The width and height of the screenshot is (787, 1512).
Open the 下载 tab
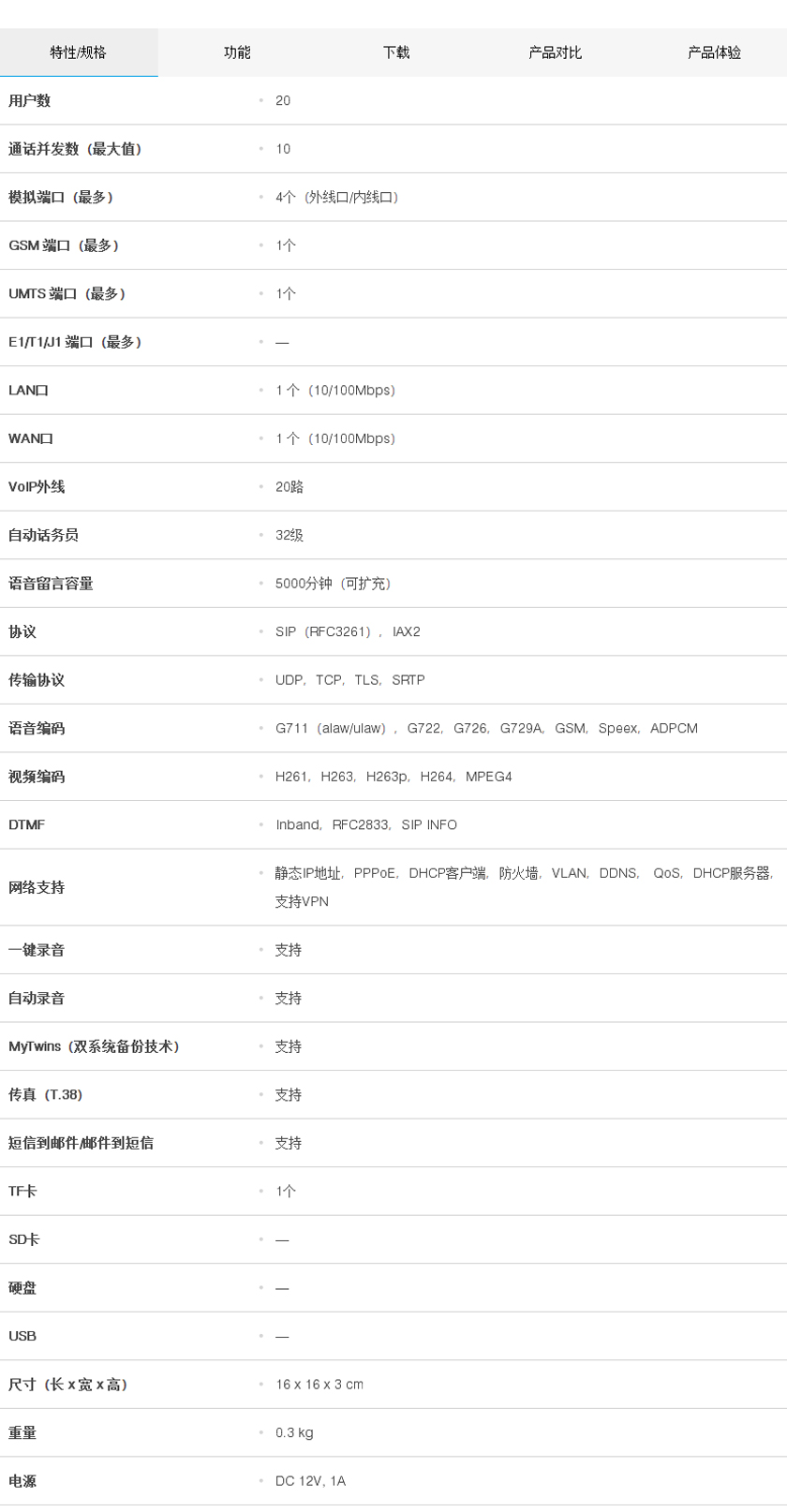[396, 52]
